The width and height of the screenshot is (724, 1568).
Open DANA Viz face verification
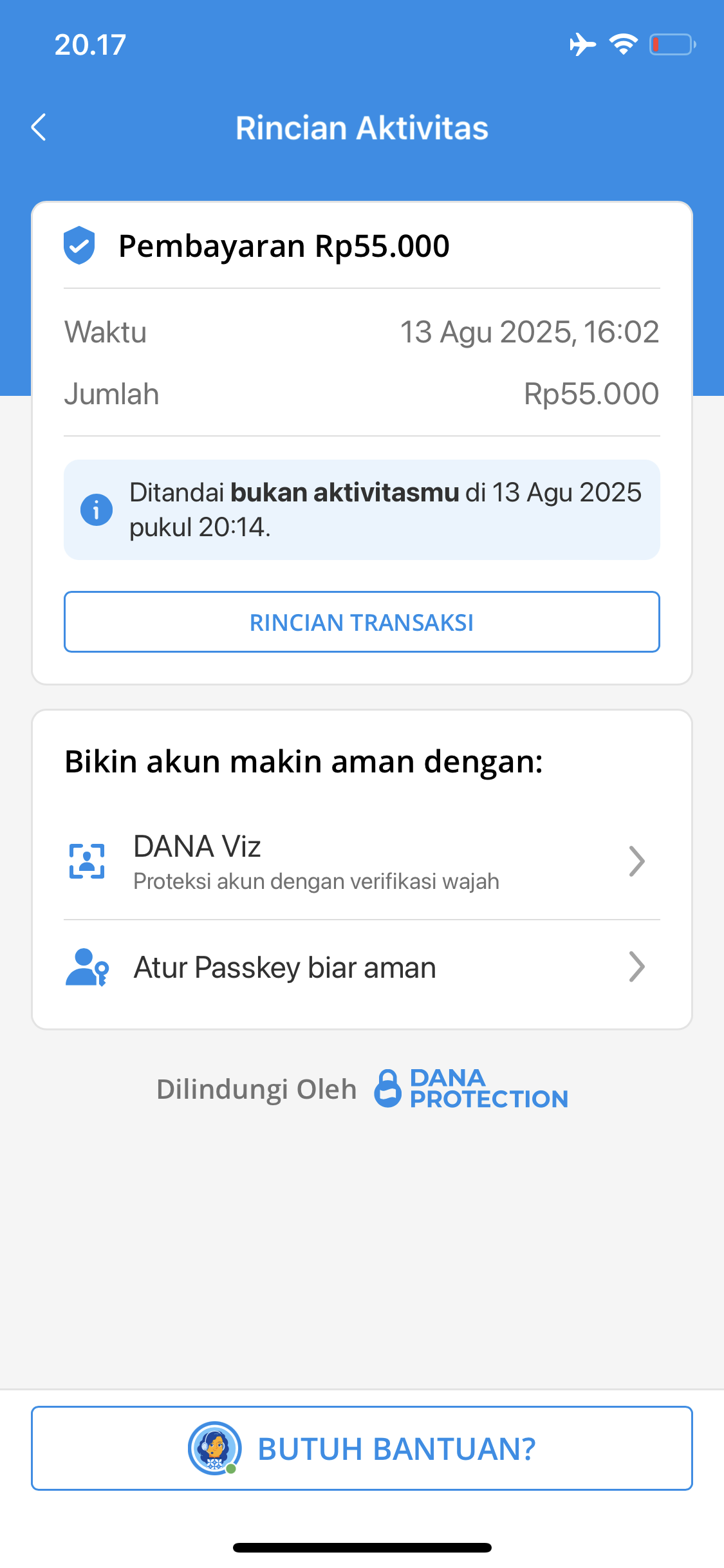click(x=360, y=862)
